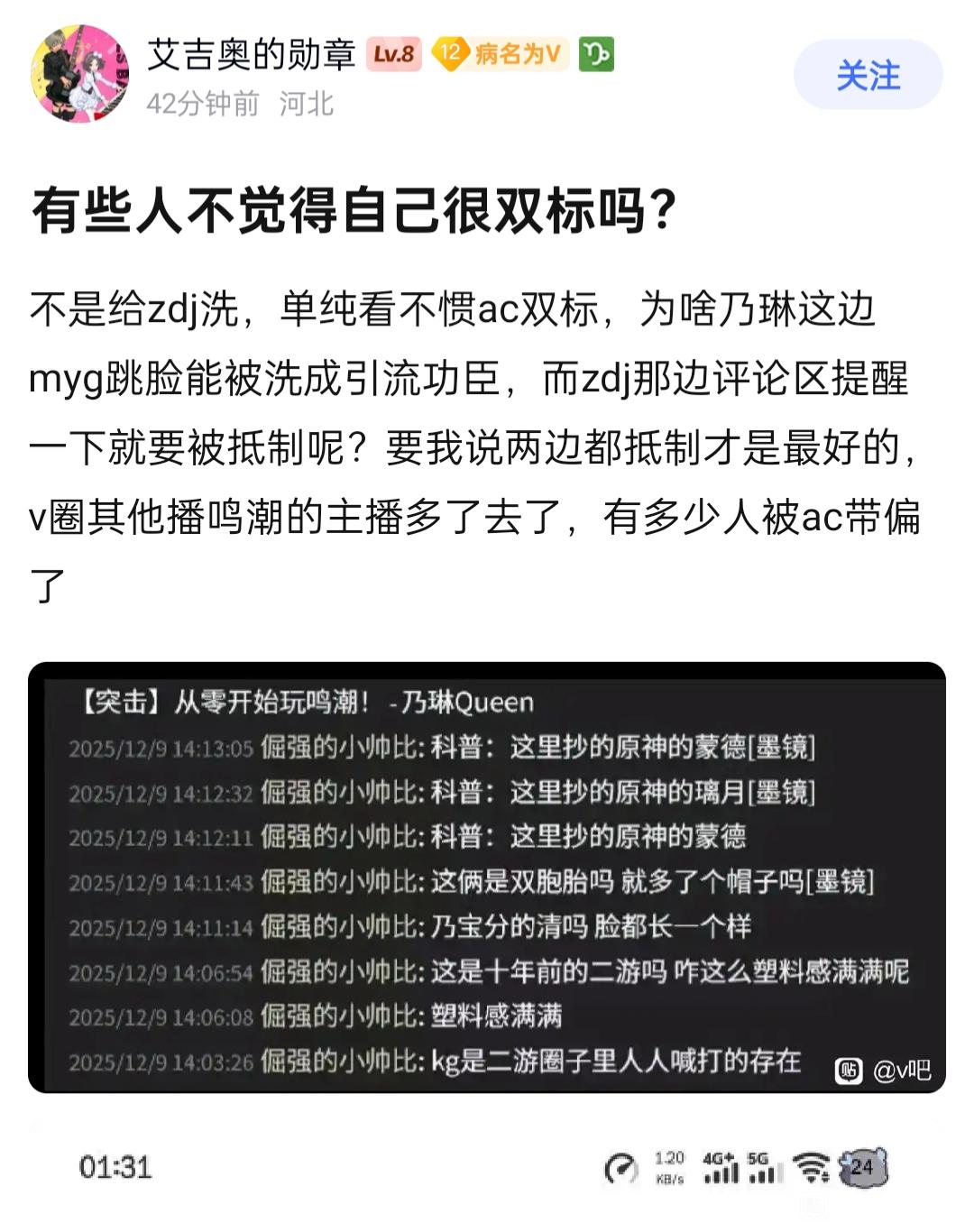
Task: Open 艾吉奥的勋章's profile avatar
Action: coord(79,73)
